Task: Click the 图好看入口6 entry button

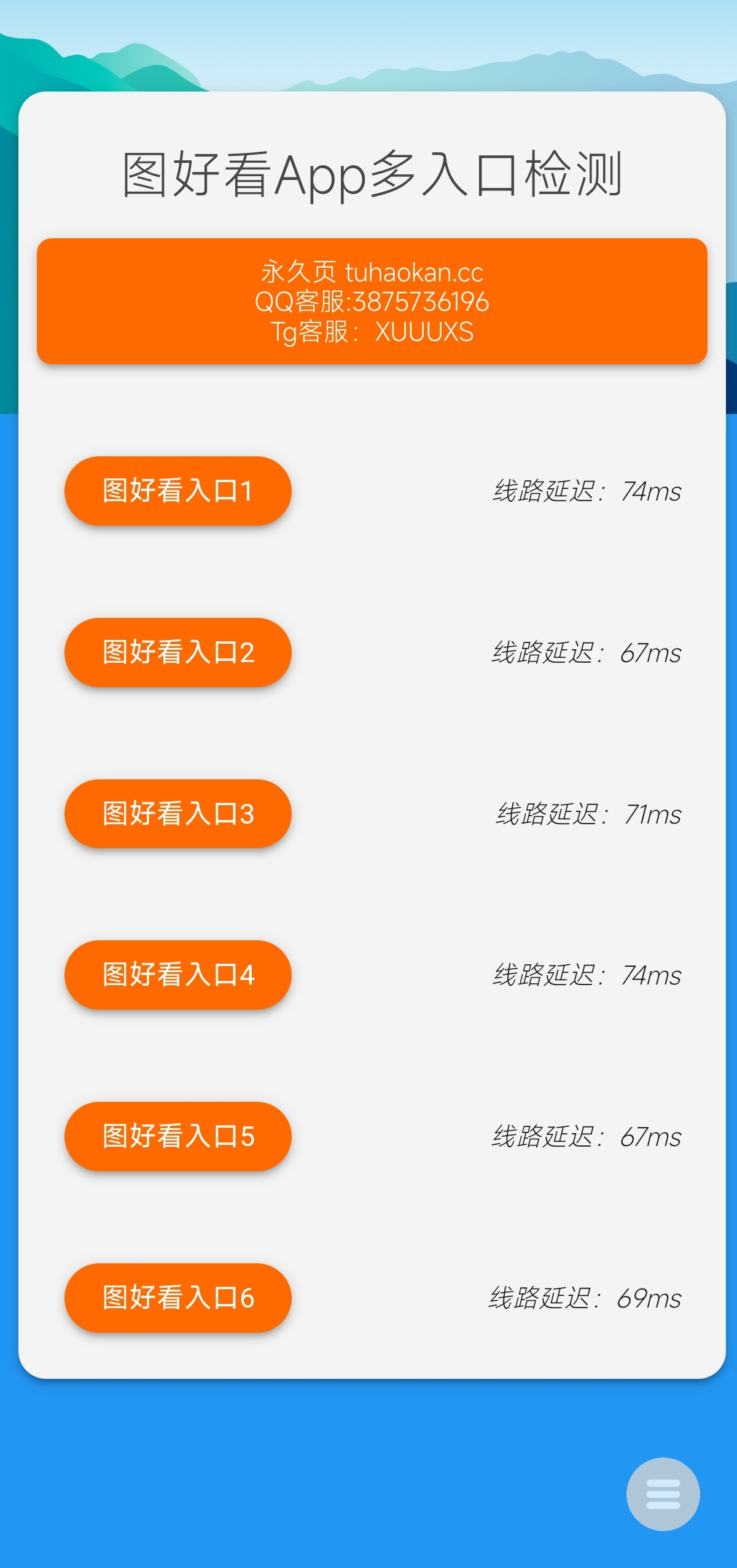Action: pos(177,1298)
